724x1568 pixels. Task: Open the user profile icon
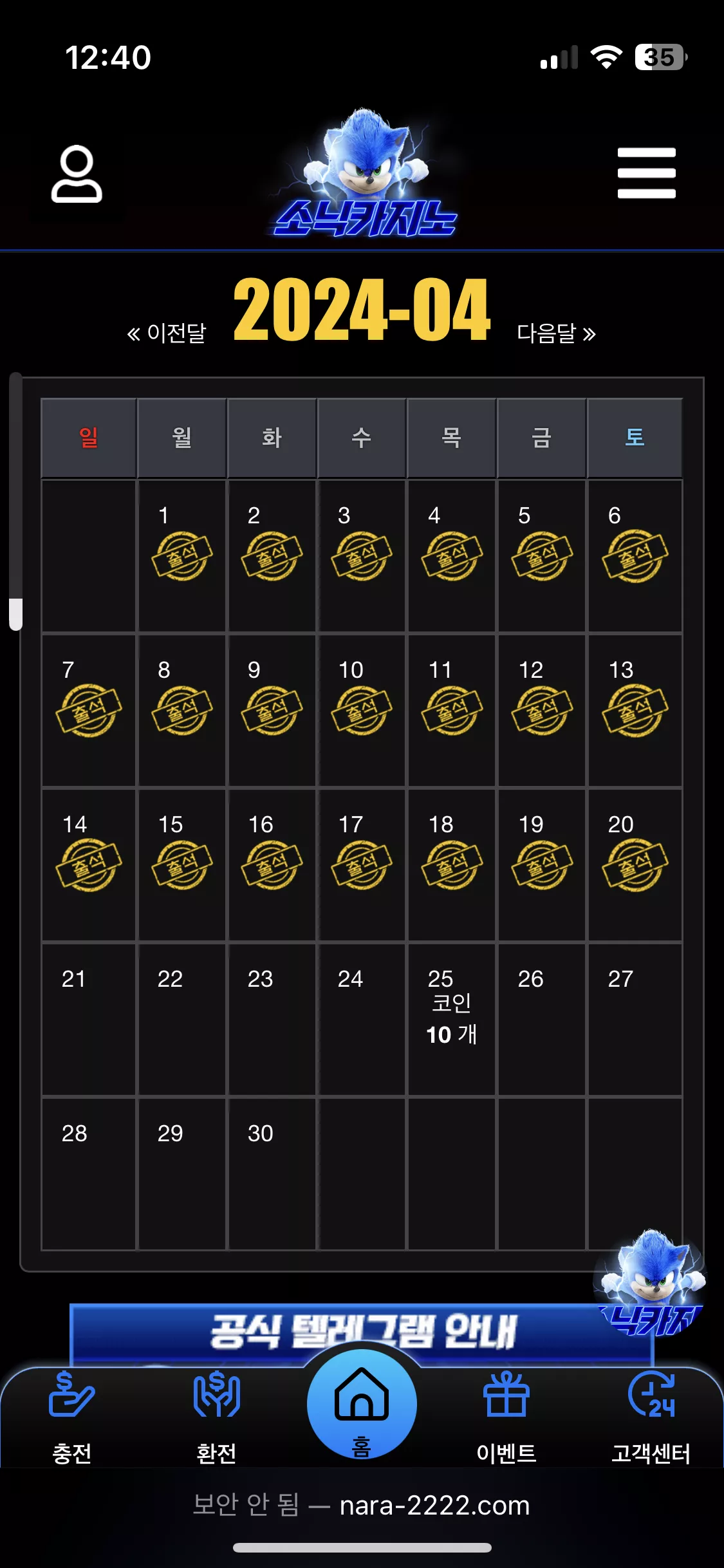click(x=77, y=174)
